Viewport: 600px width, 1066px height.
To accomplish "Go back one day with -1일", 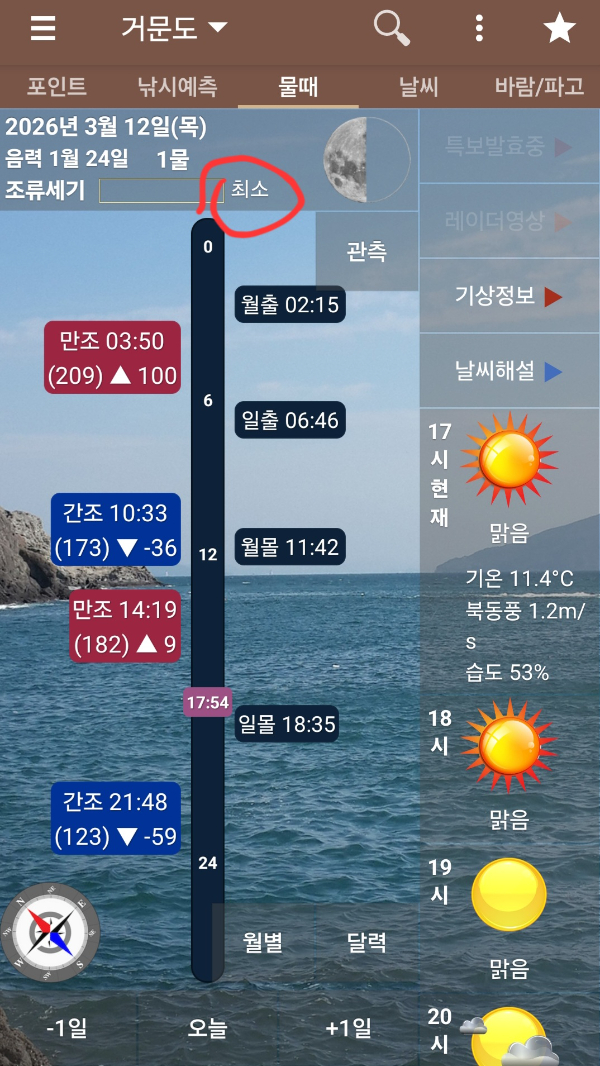I will [68, 1028].
